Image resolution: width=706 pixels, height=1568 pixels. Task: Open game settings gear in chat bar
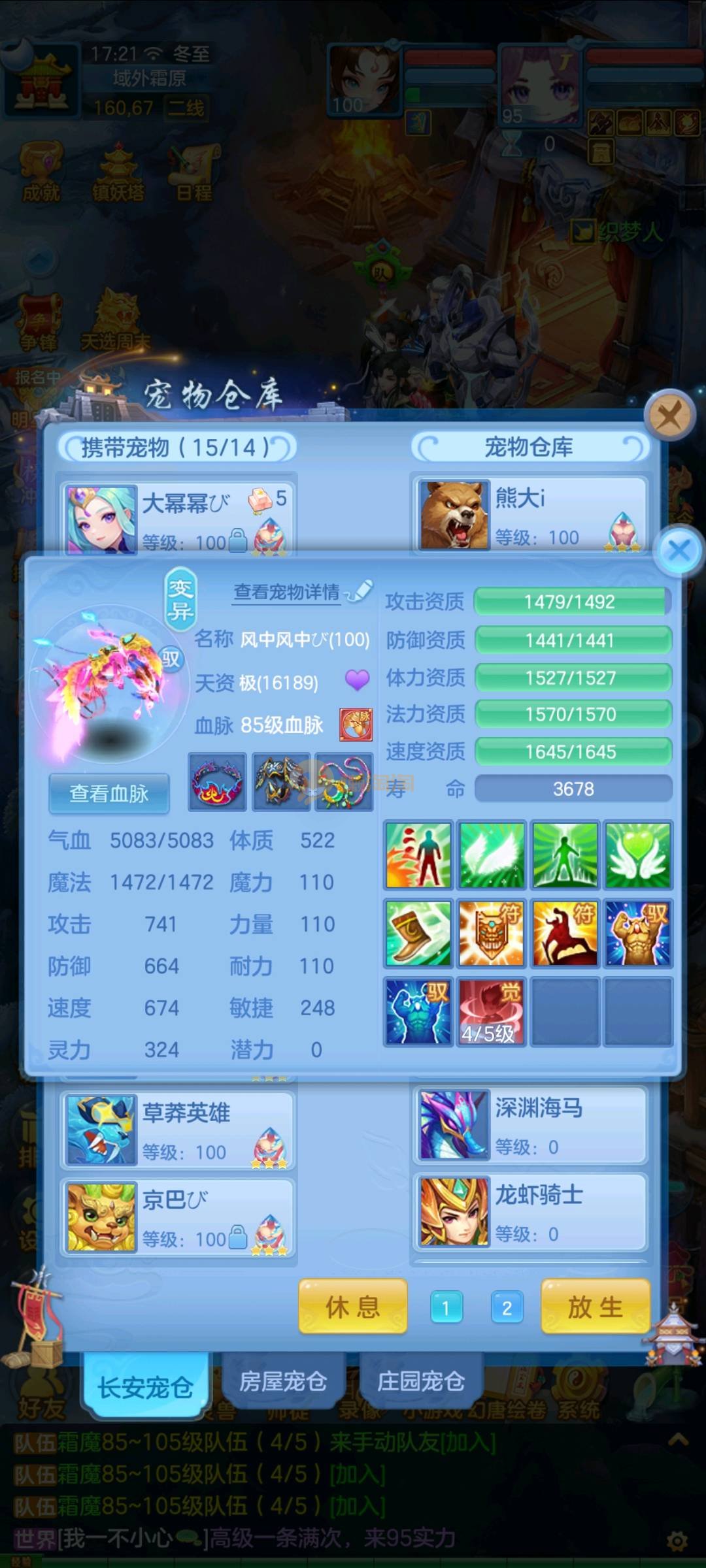(677, 1542)
